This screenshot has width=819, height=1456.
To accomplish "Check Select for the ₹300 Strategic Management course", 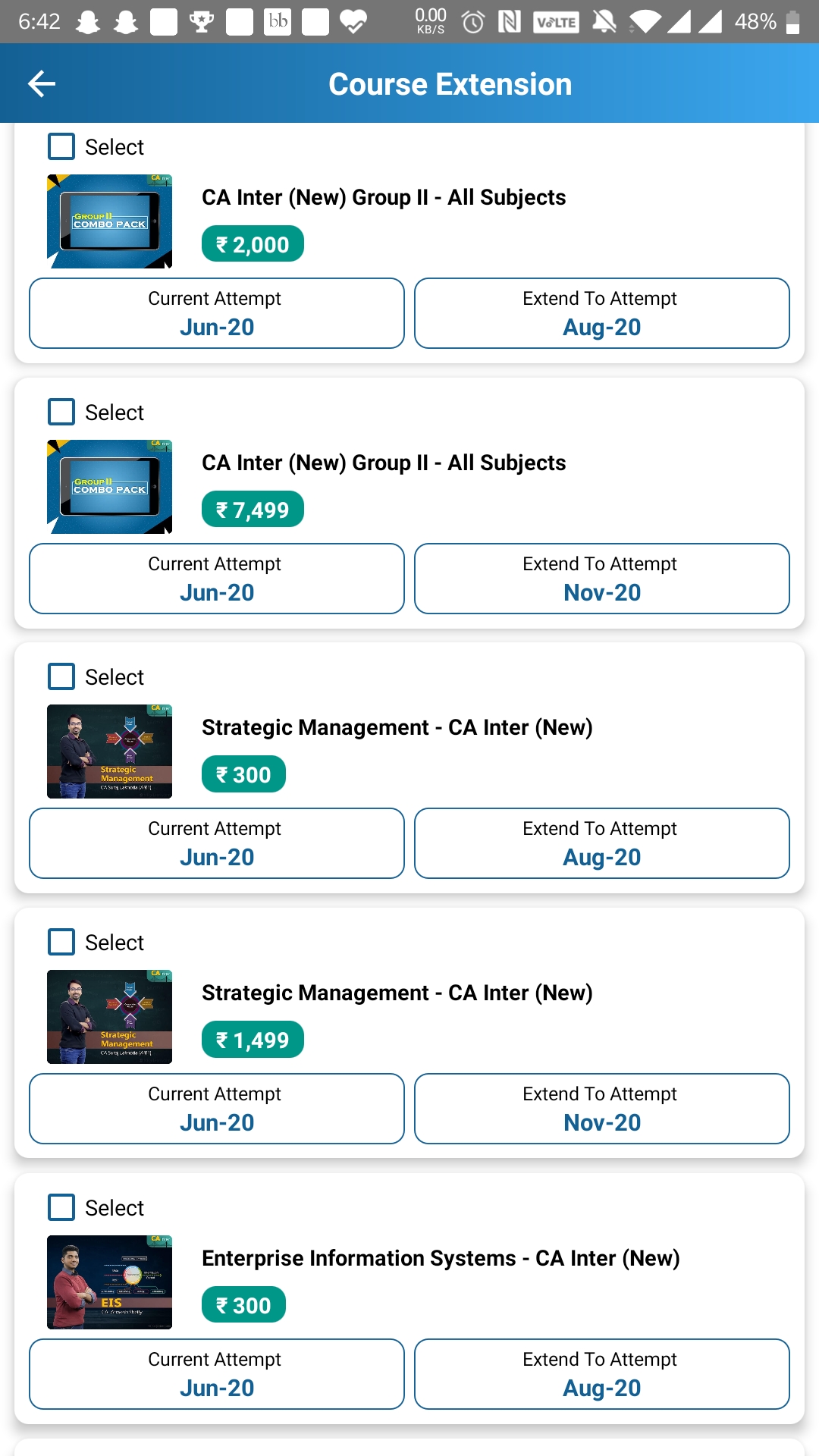I will (61, 676).
